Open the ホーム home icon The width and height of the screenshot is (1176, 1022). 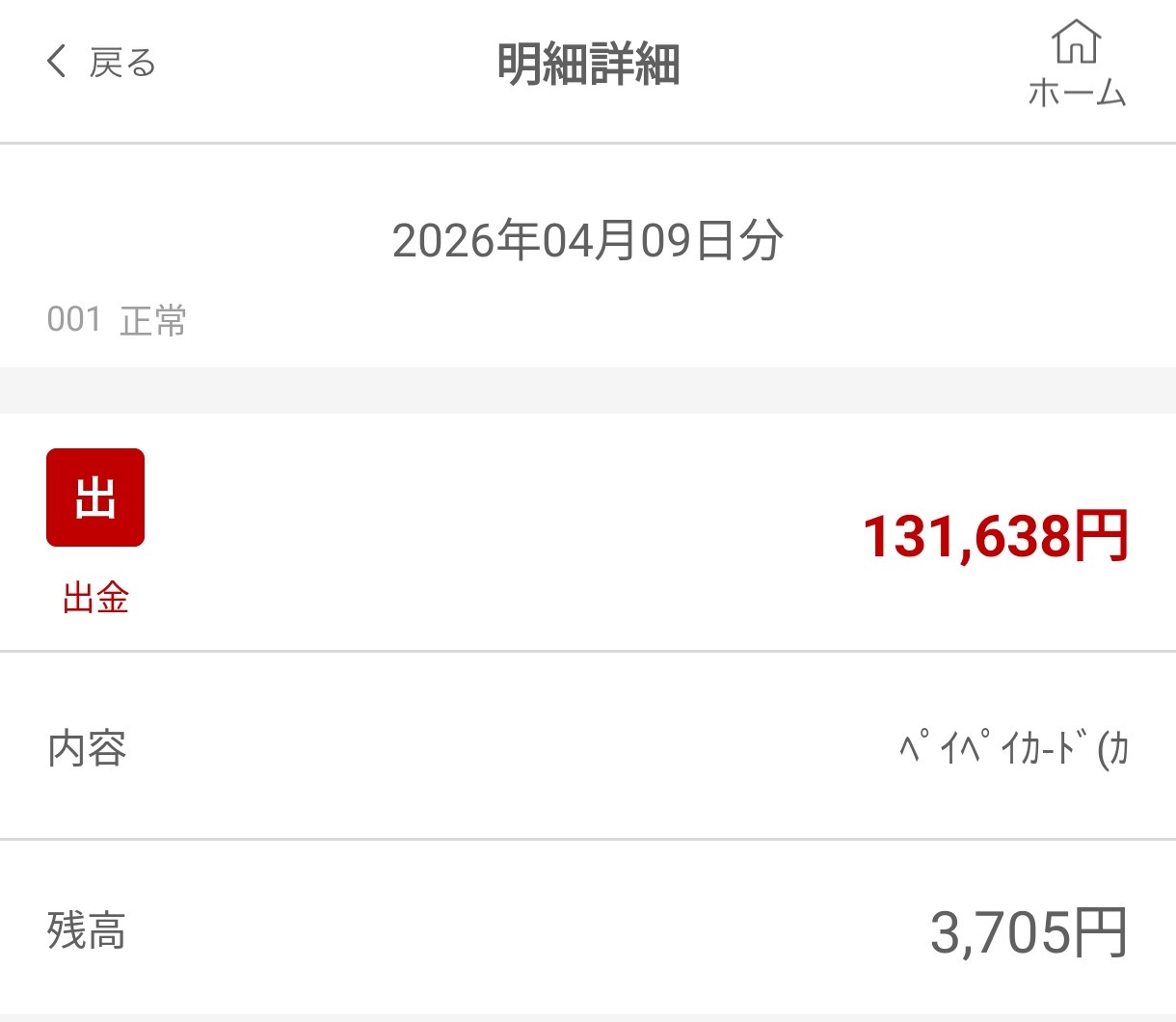(x=1076, y=64)
